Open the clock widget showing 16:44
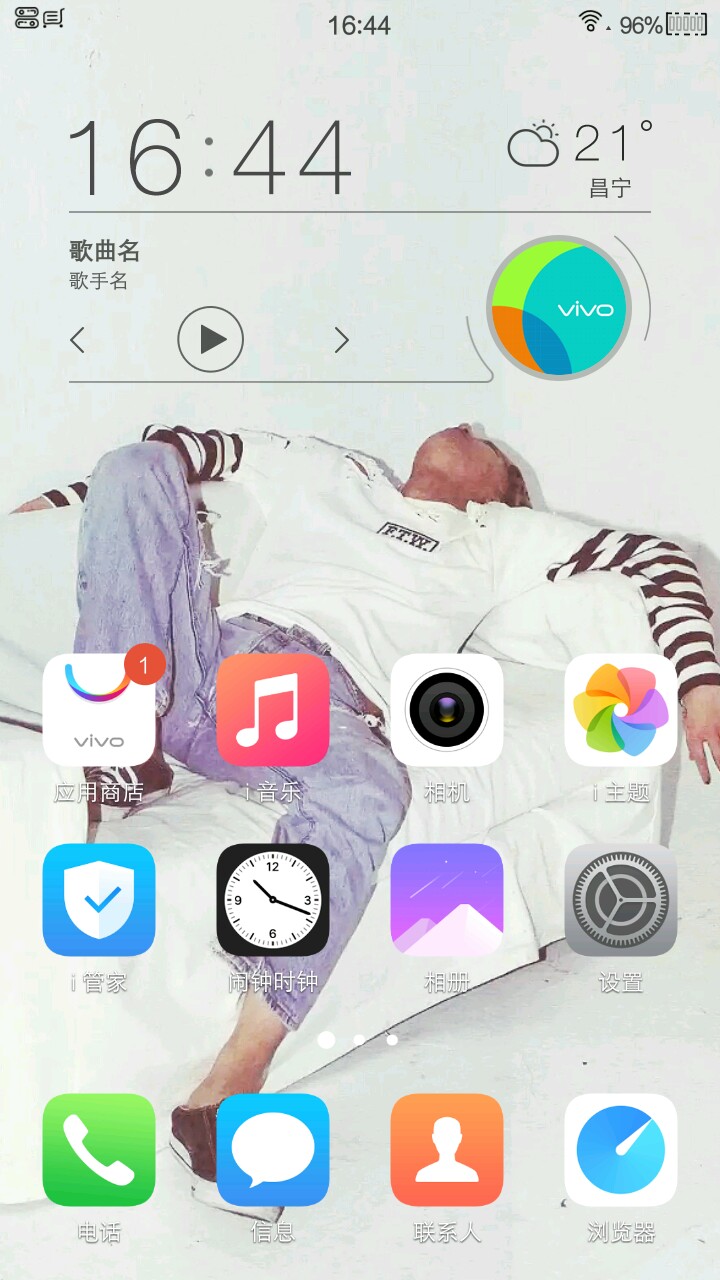Viewport: 720px width, 1280px height. click(210, 157)
